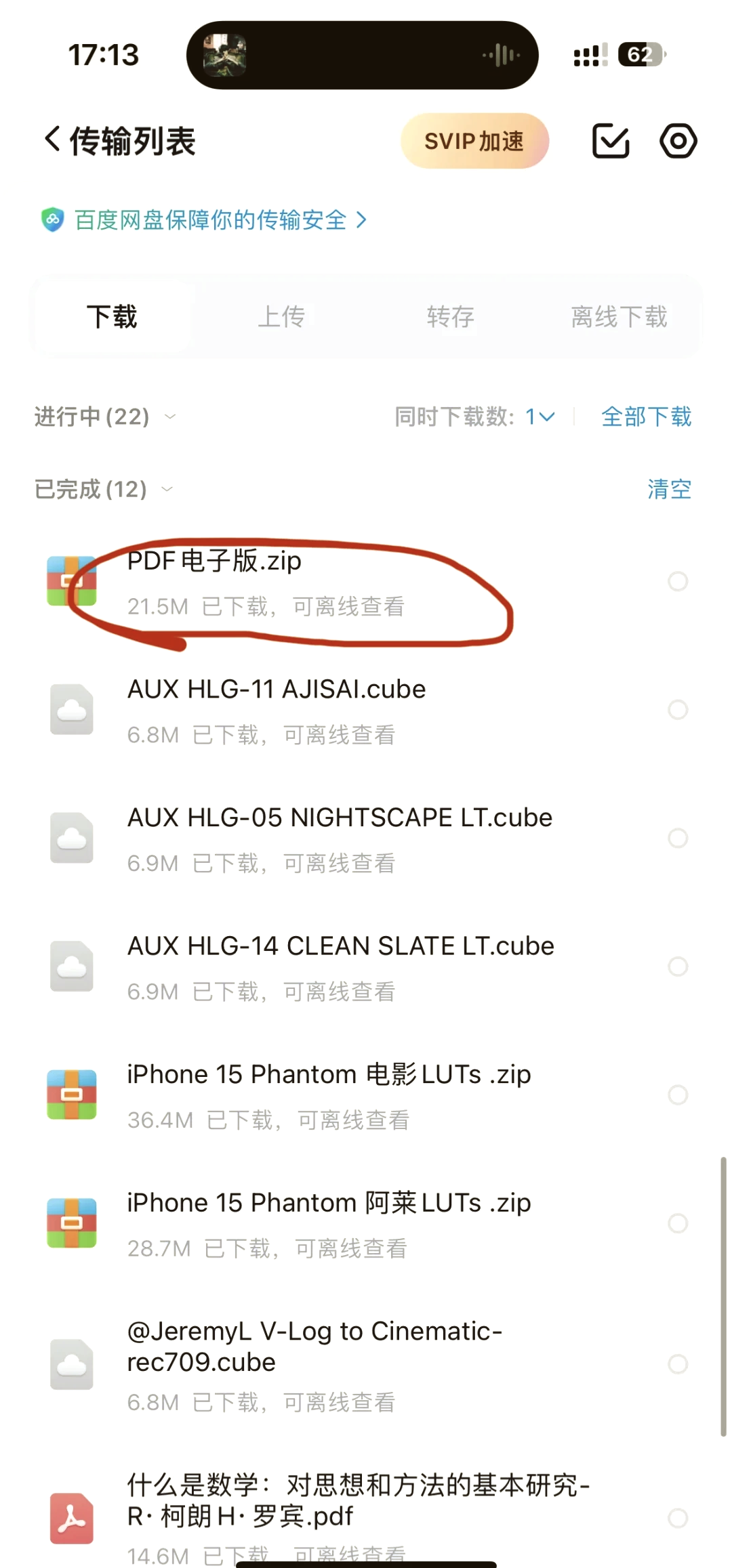Go back from 传输列表
Viewport: 732px width, 1568px height.
[53, 140]
